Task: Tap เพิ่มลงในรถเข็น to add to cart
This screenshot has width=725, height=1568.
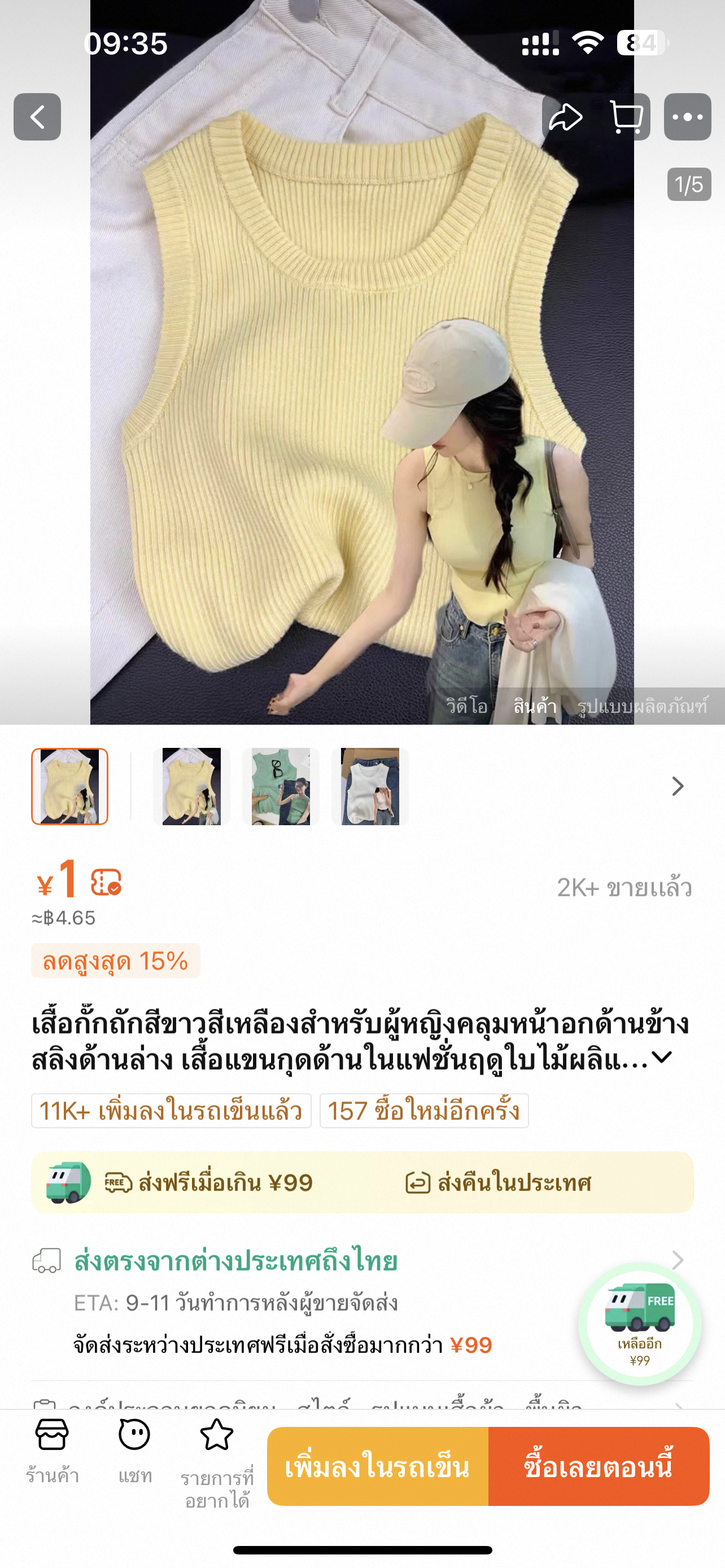Action: pos(377,1466)
